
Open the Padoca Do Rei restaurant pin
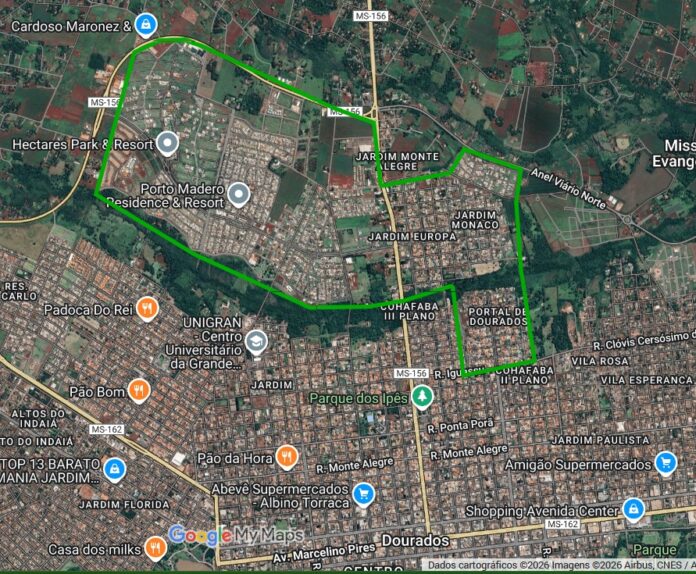(x=148, y=309)
